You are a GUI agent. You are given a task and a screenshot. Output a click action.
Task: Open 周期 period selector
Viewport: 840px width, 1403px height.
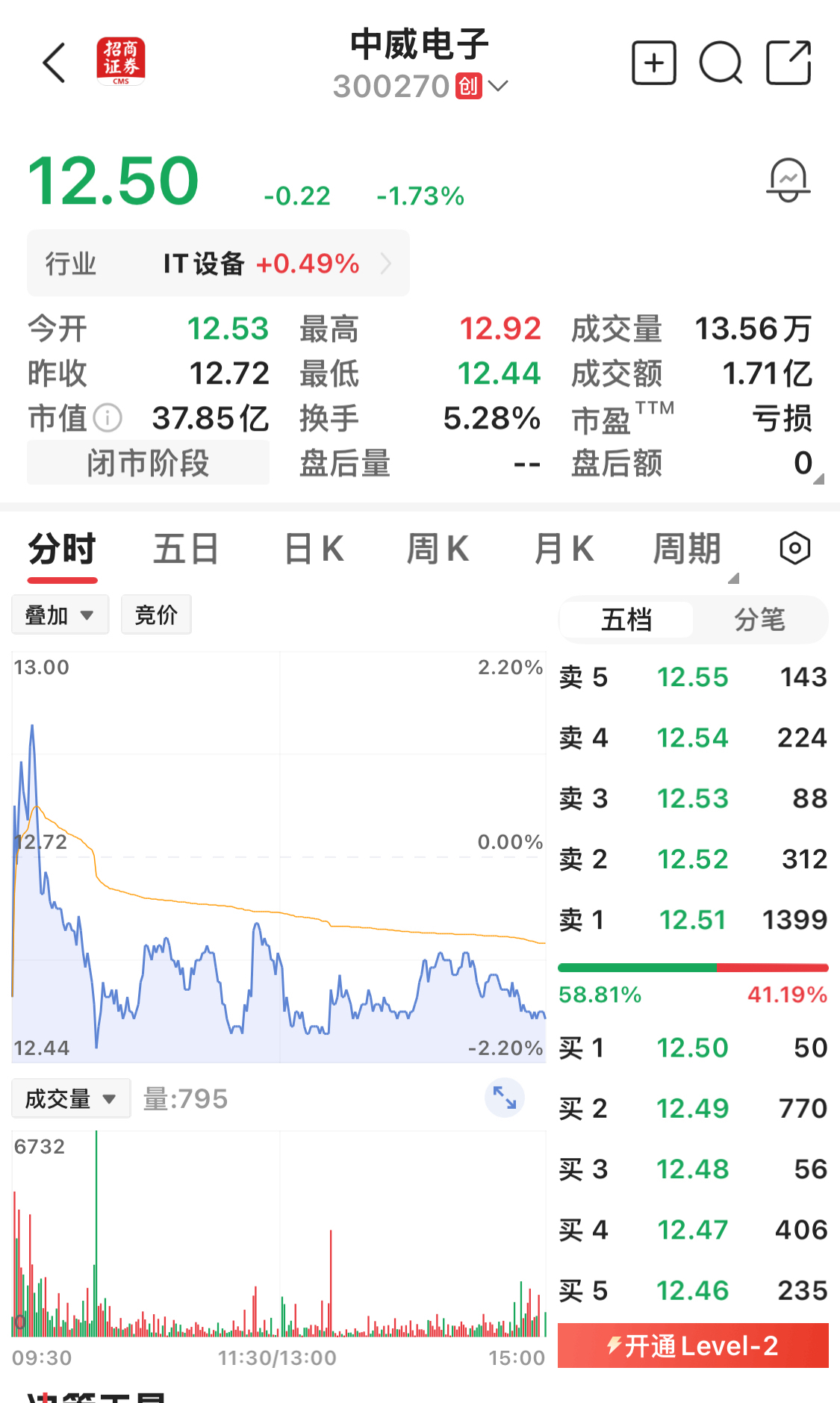click(688, 550)
